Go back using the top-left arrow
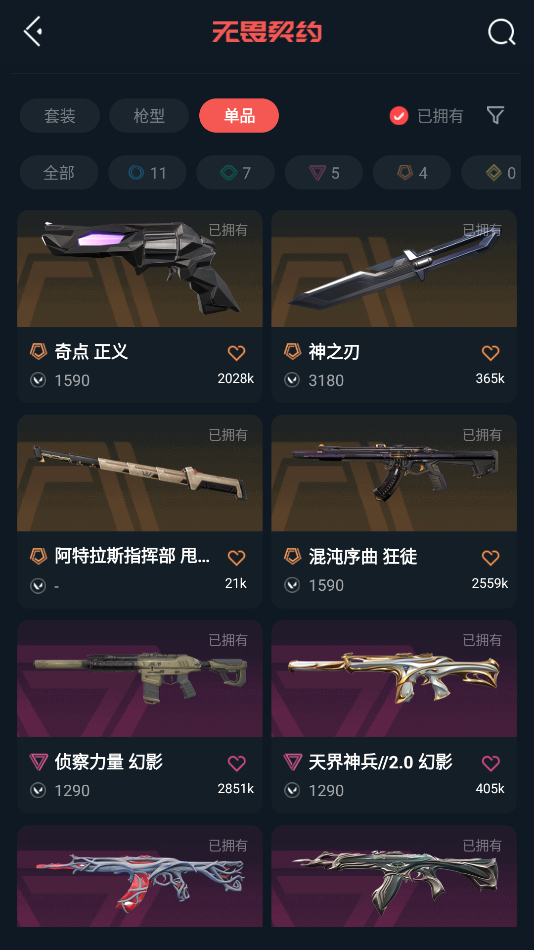The image size is (534, 950). [x=33, y=31]
